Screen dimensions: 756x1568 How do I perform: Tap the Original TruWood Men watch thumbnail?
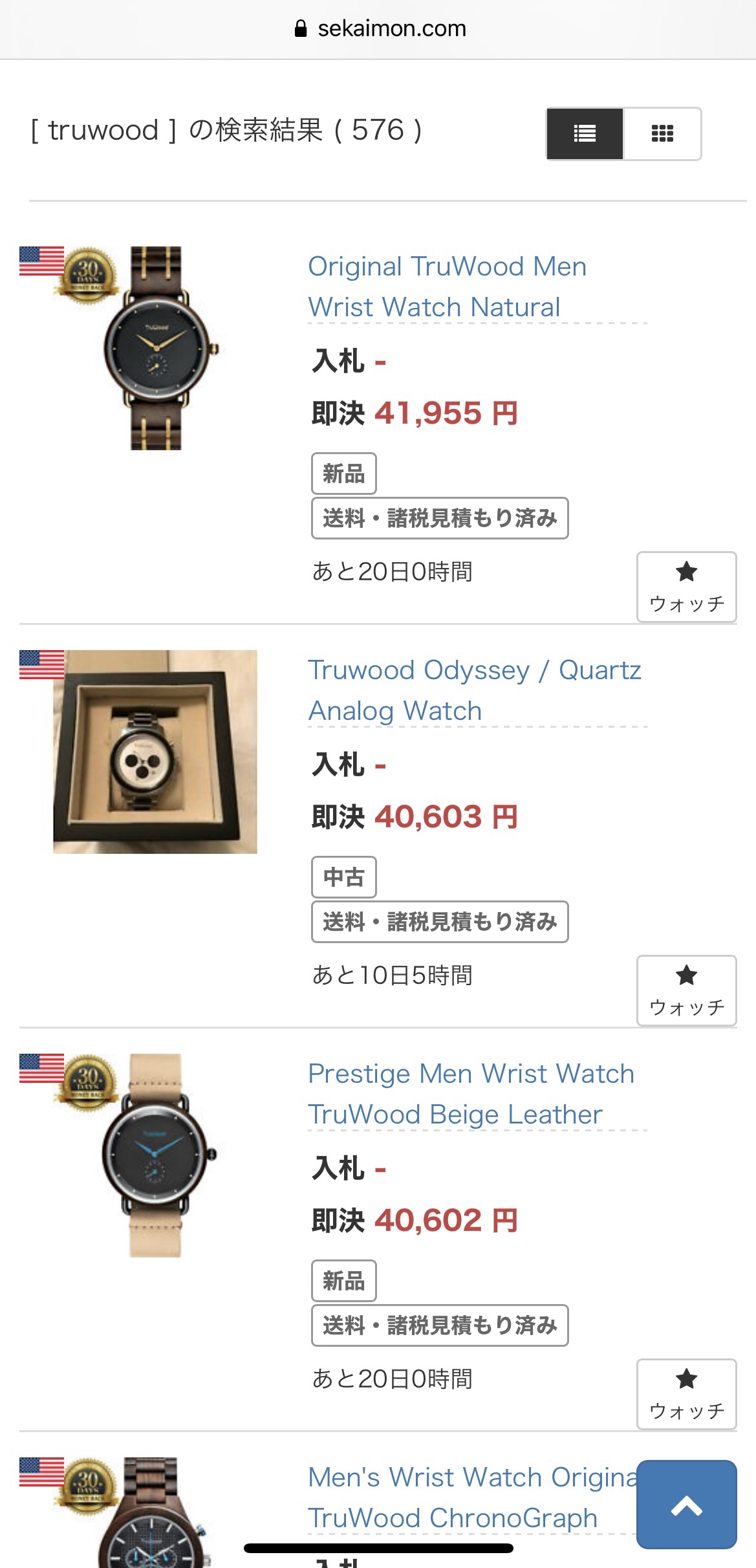pyautogui.click(x=155, y=348)
